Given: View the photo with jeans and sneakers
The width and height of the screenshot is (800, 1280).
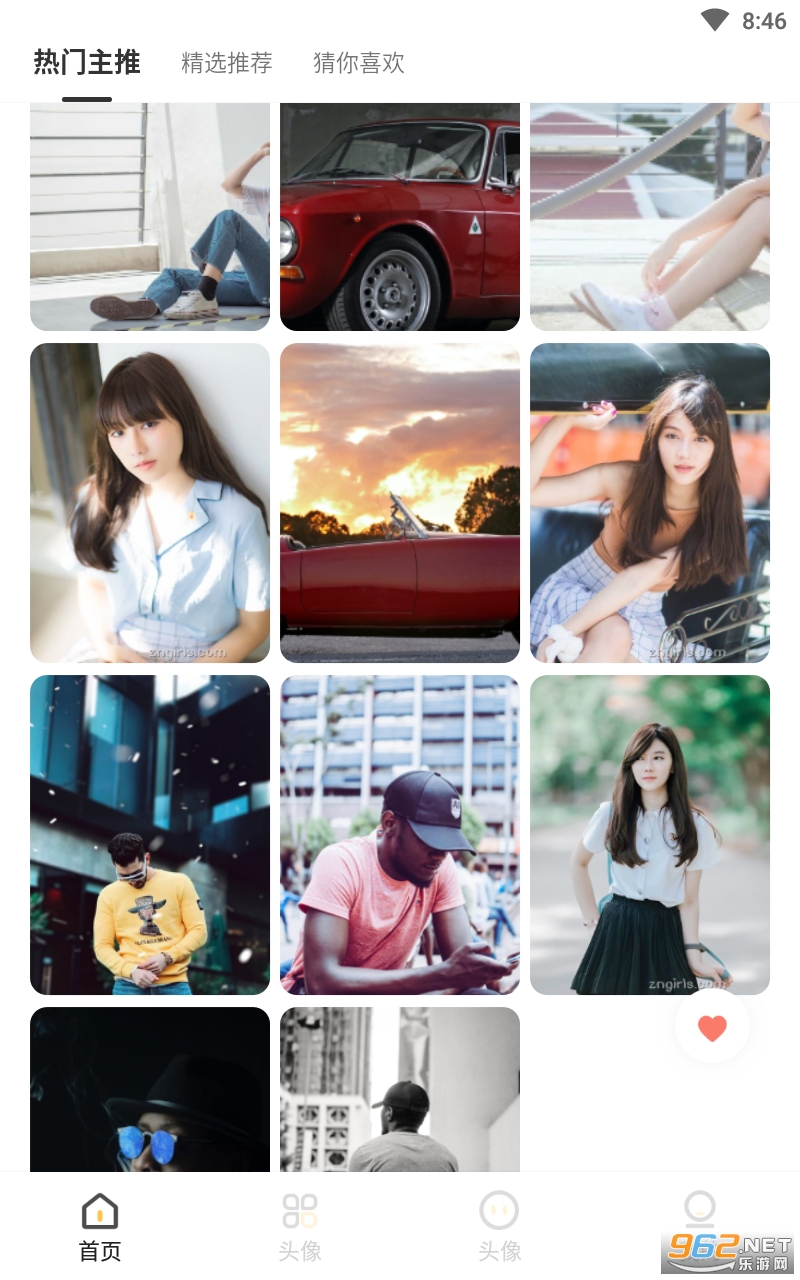Looking at the screenshot, I should click(x=150, y=216).
